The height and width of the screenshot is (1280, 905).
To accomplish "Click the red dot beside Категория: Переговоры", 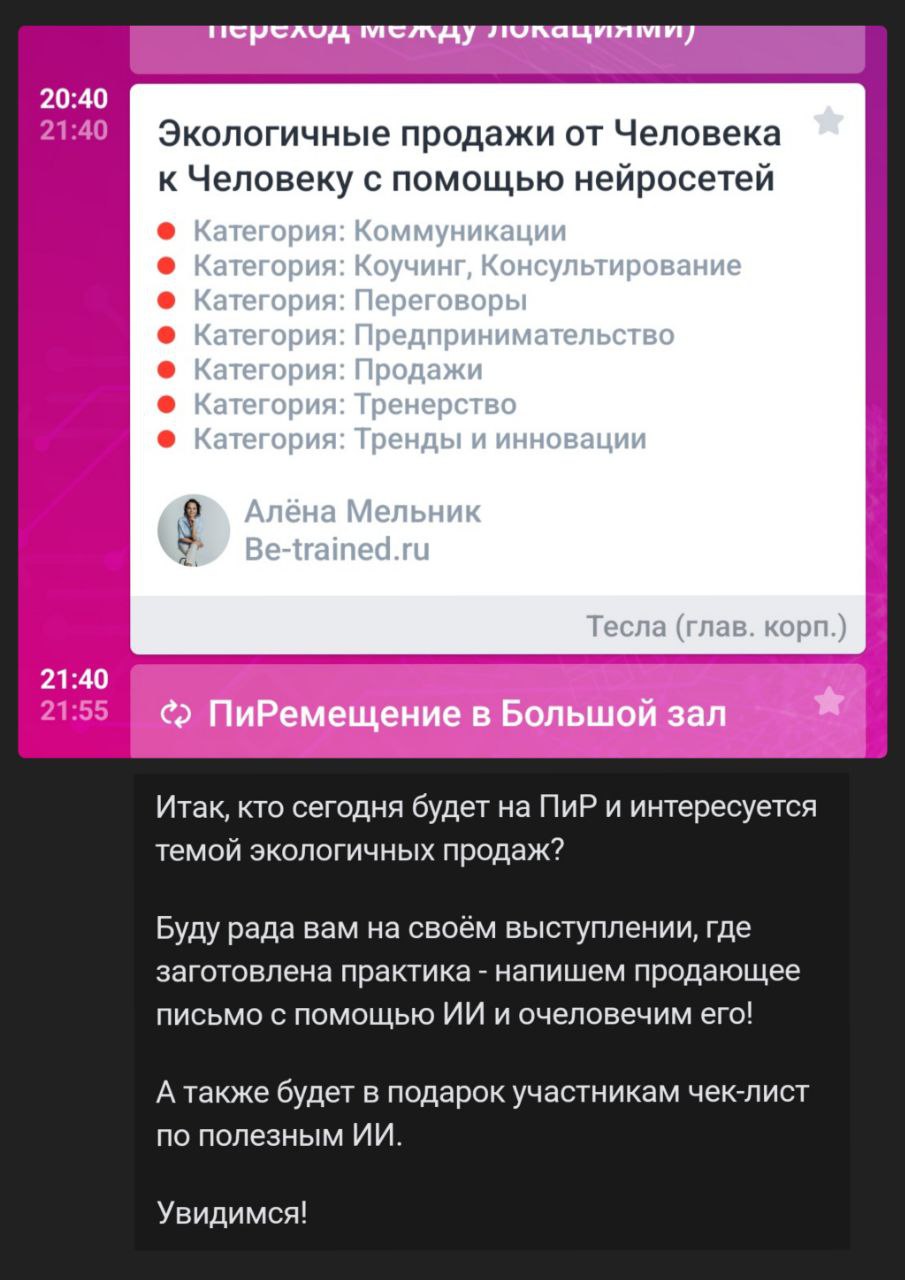I will (x=165, y=301).
